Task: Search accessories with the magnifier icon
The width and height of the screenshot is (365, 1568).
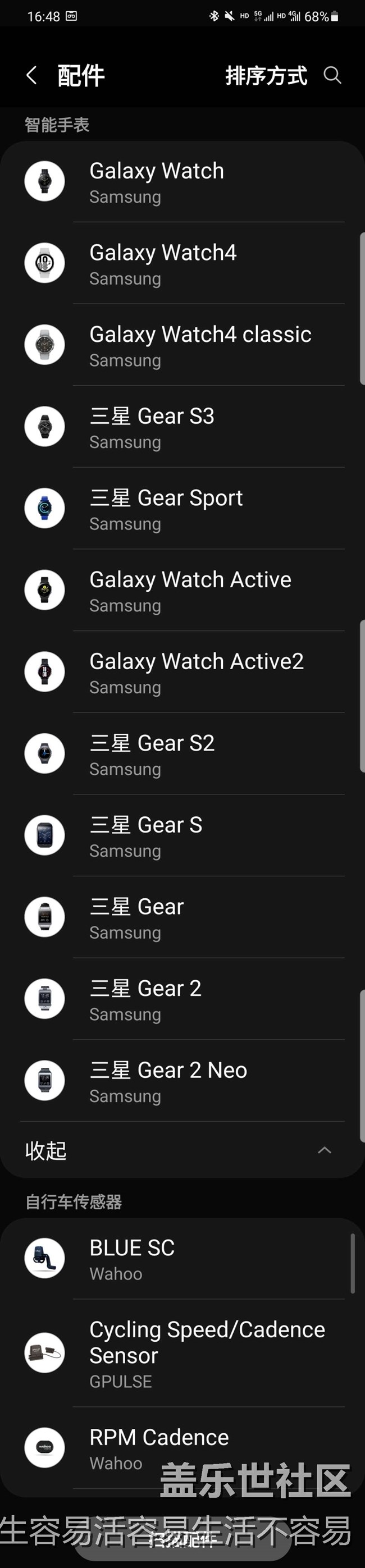Action: (x=332, y=75)
